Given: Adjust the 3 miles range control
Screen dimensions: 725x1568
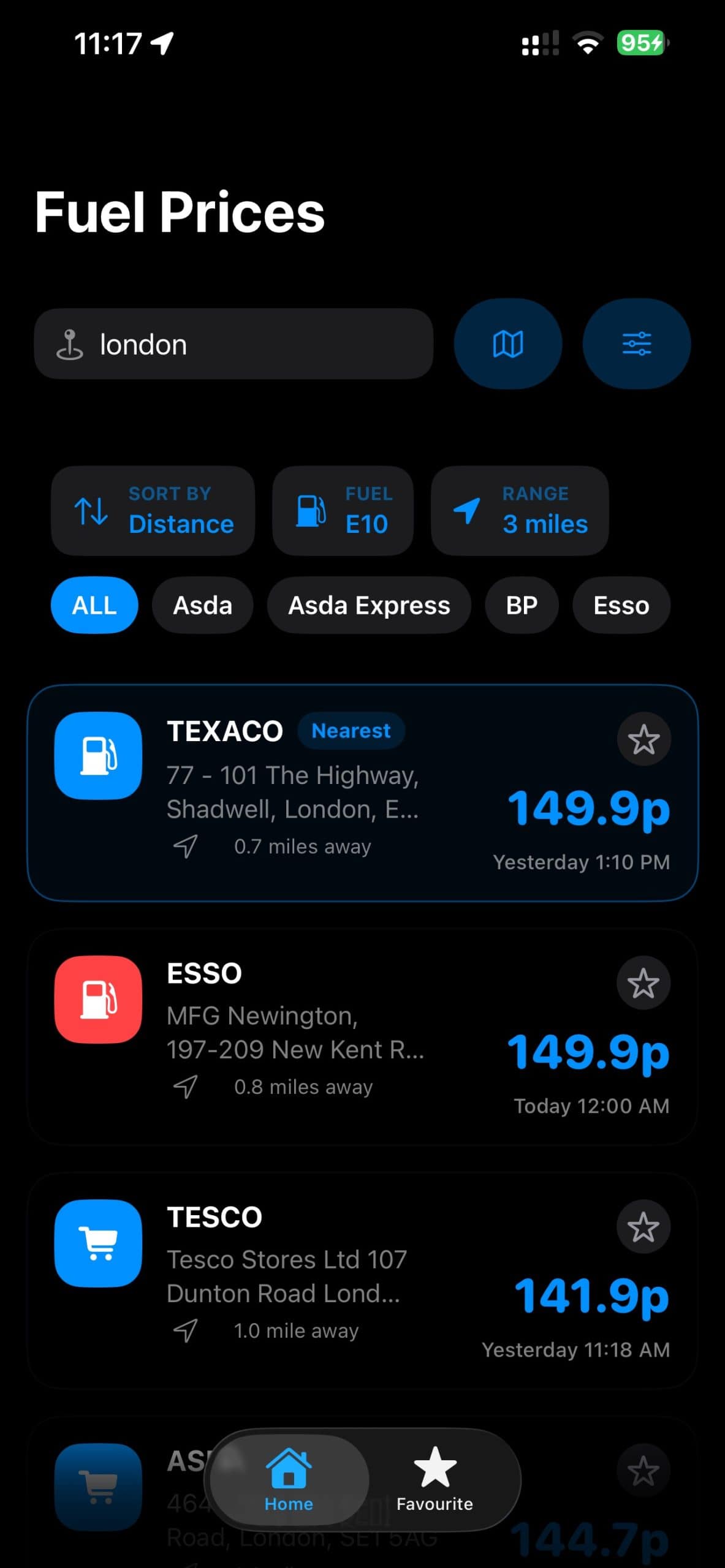Looking at the screenshot, I should [544, 524].
